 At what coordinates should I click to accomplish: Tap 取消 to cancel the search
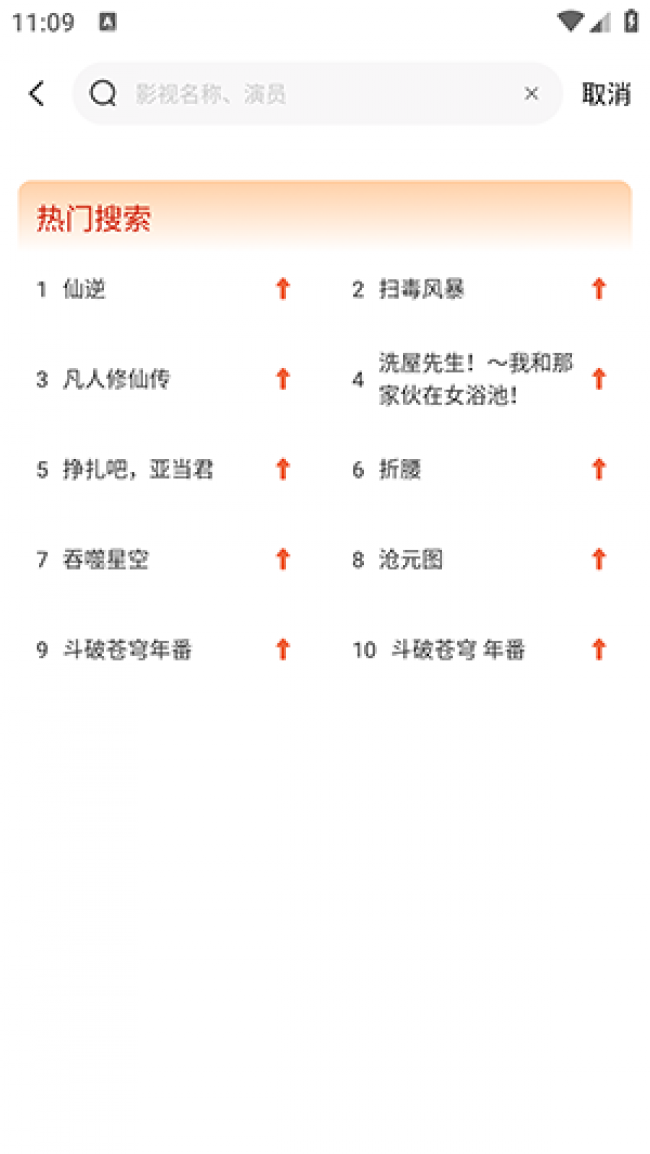click(606, 94)
